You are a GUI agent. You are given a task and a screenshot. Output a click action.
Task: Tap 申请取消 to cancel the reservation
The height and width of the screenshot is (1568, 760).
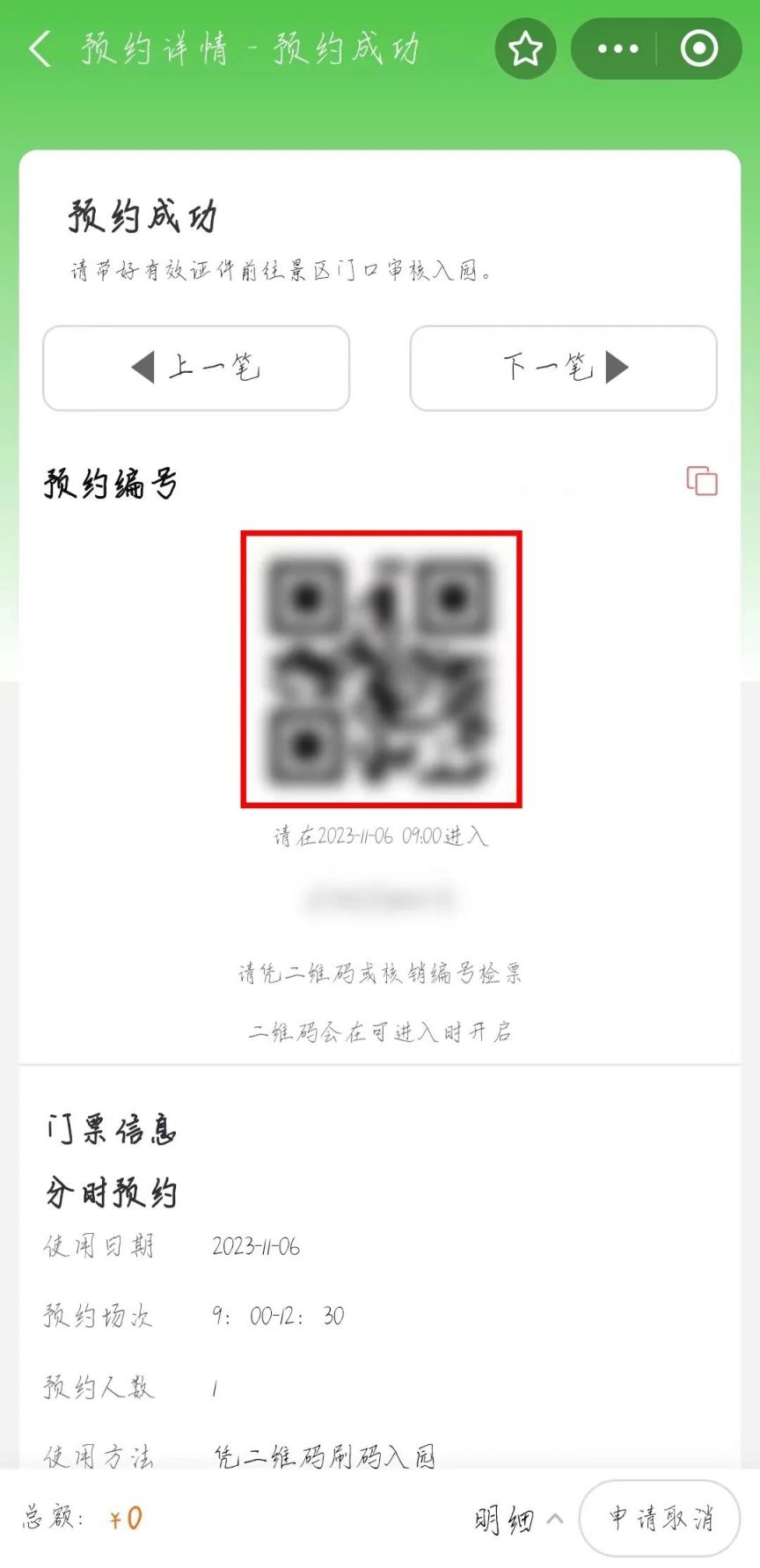660,1519
